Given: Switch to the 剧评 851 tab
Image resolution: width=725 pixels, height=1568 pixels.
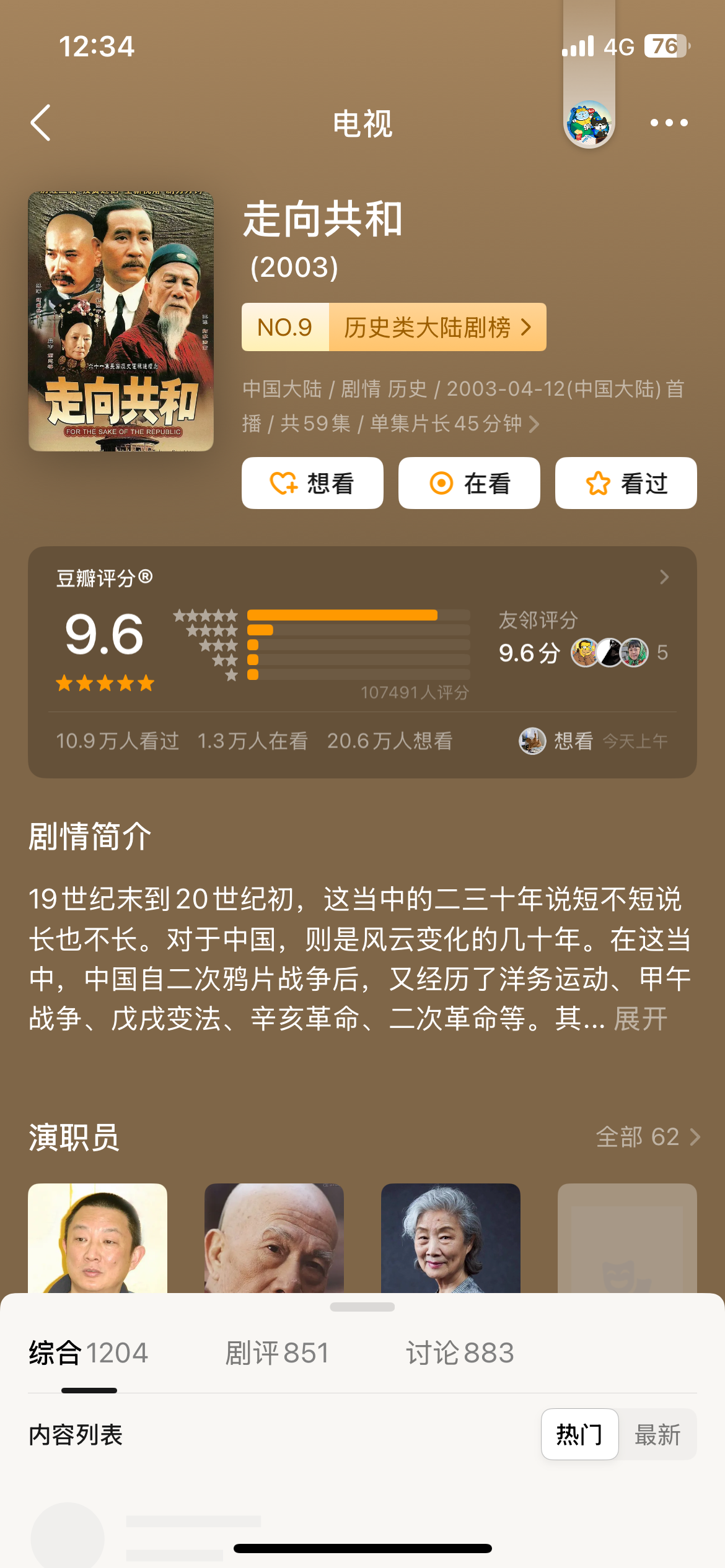Looking at the screenshot, I should (277, 1353).
